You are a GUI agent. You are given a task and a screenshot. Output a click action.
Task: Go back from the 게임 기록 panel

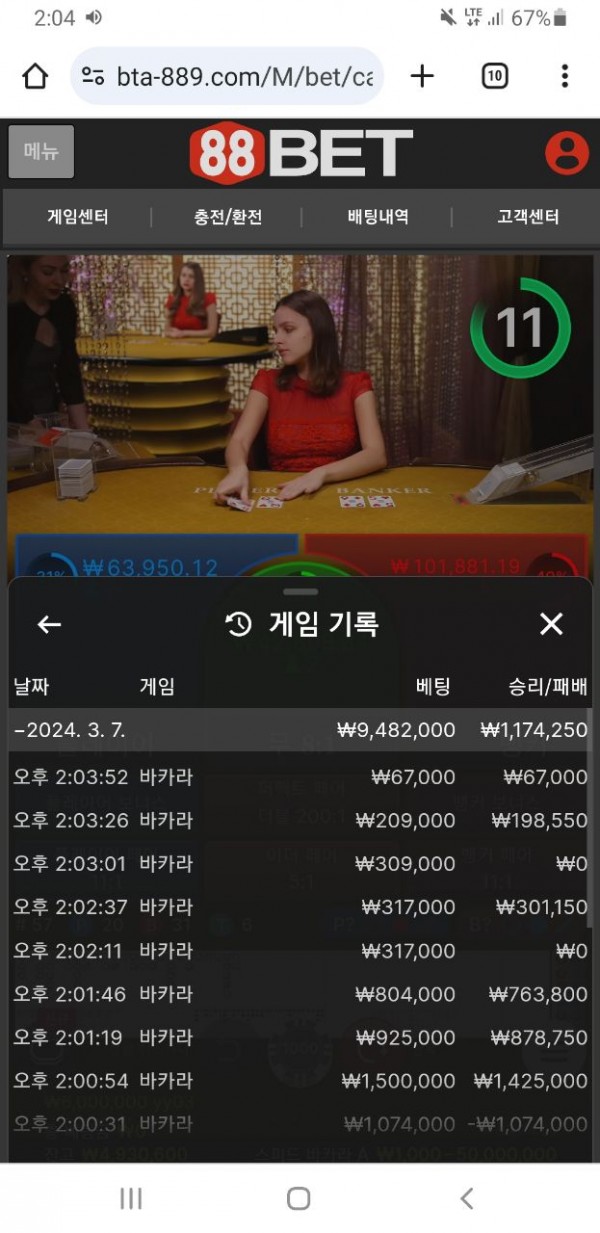click(x=49, y=625)
